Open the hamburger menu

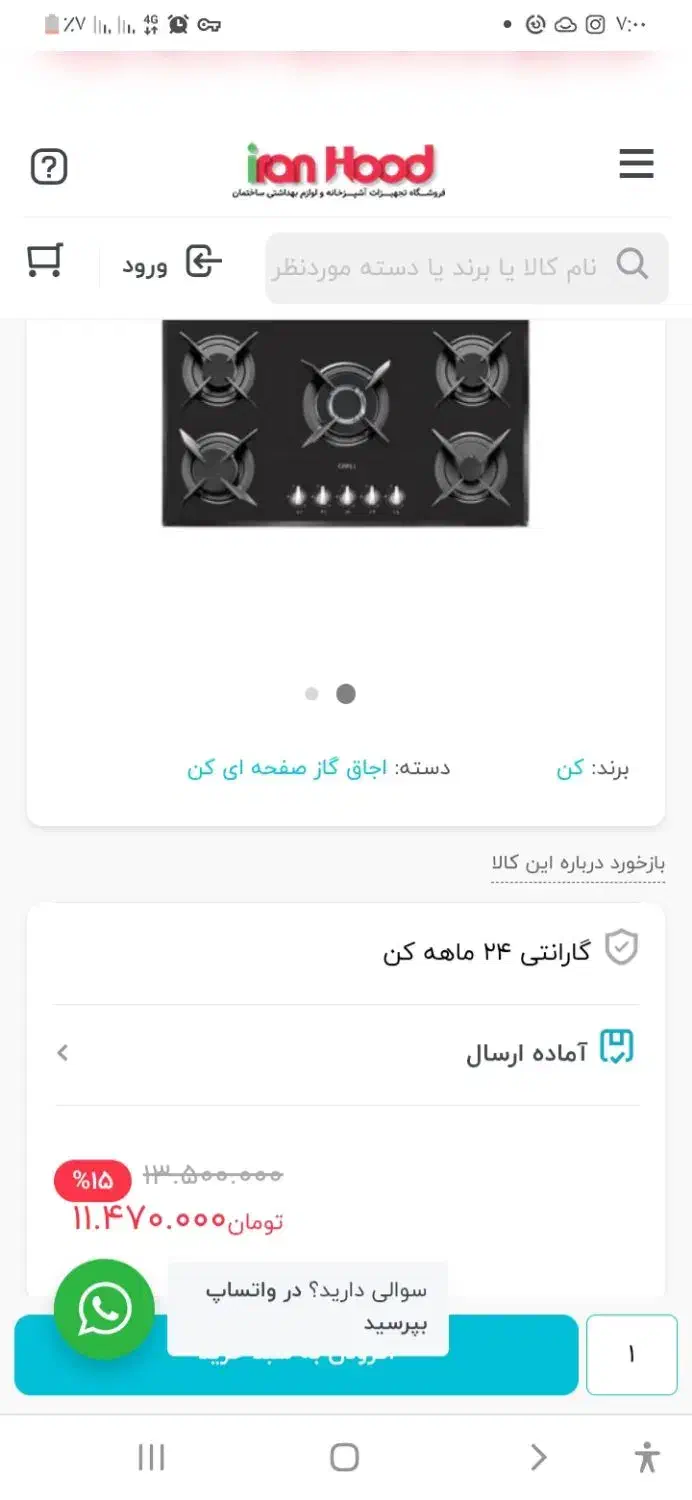(x=636, y=164)
